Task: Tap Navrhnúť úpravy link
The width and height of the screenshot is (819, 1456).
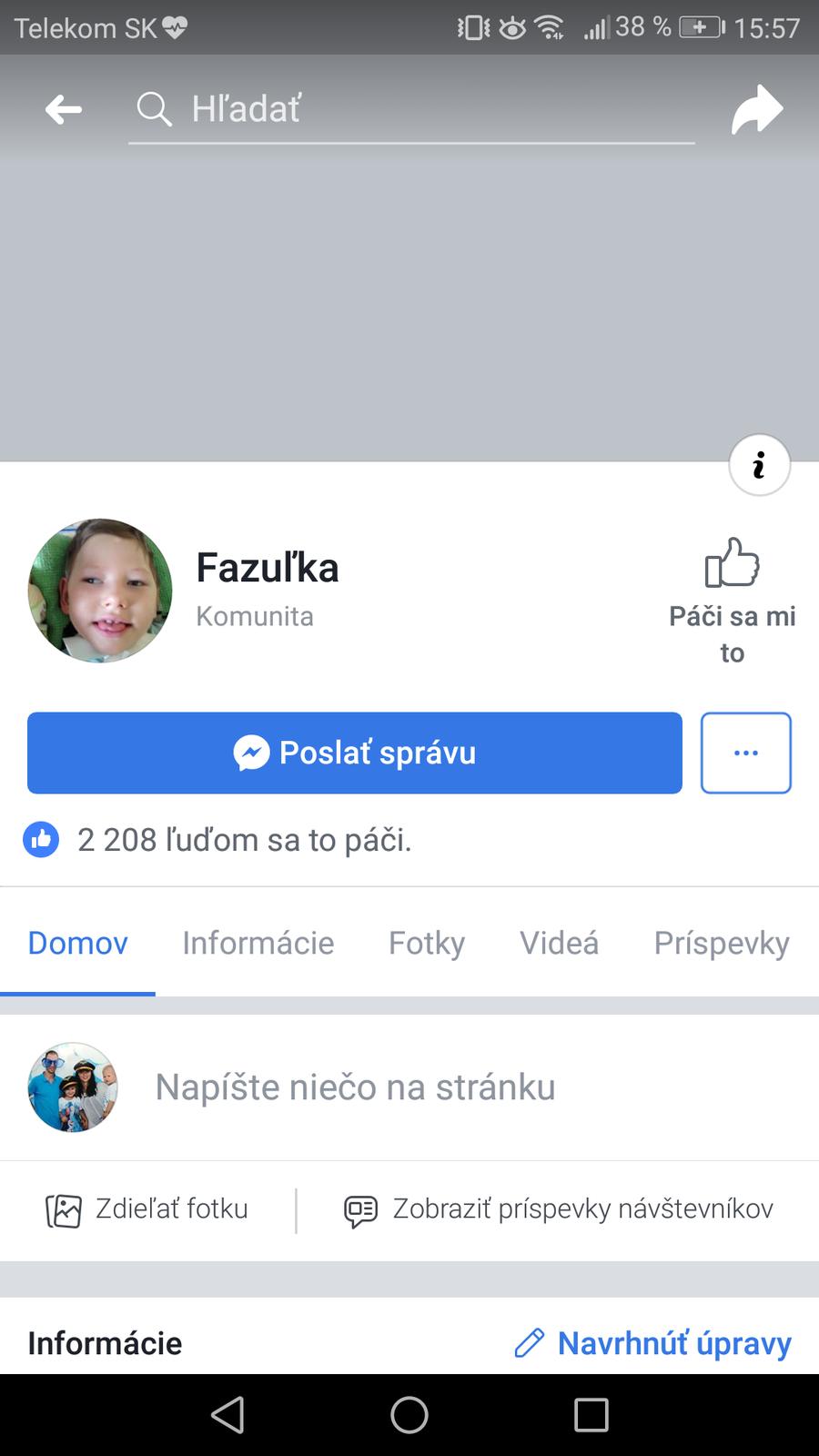Action: 652,1343
